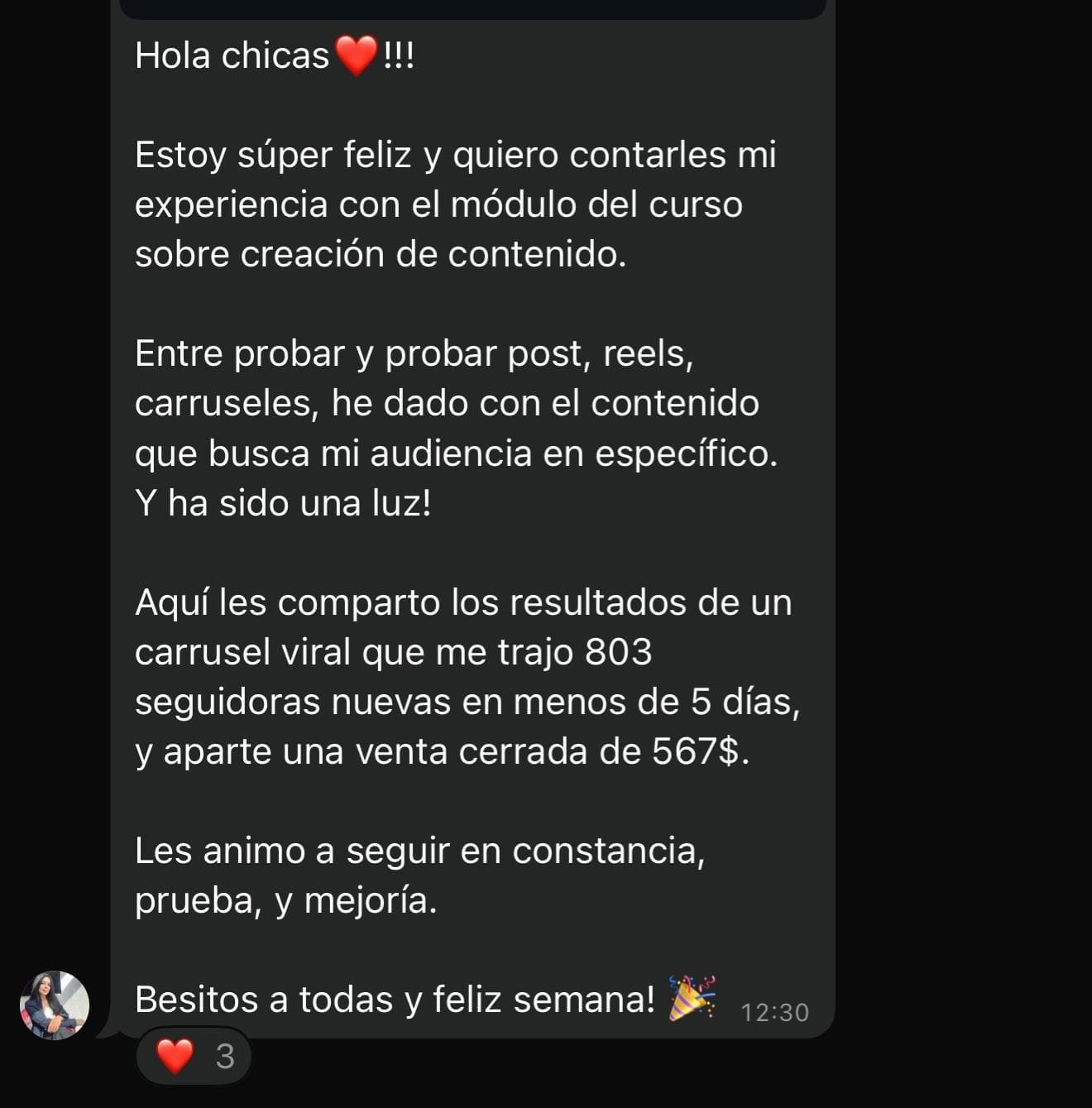
Task: Tap the heart reaction with 3 likes
Action: 194,1057
